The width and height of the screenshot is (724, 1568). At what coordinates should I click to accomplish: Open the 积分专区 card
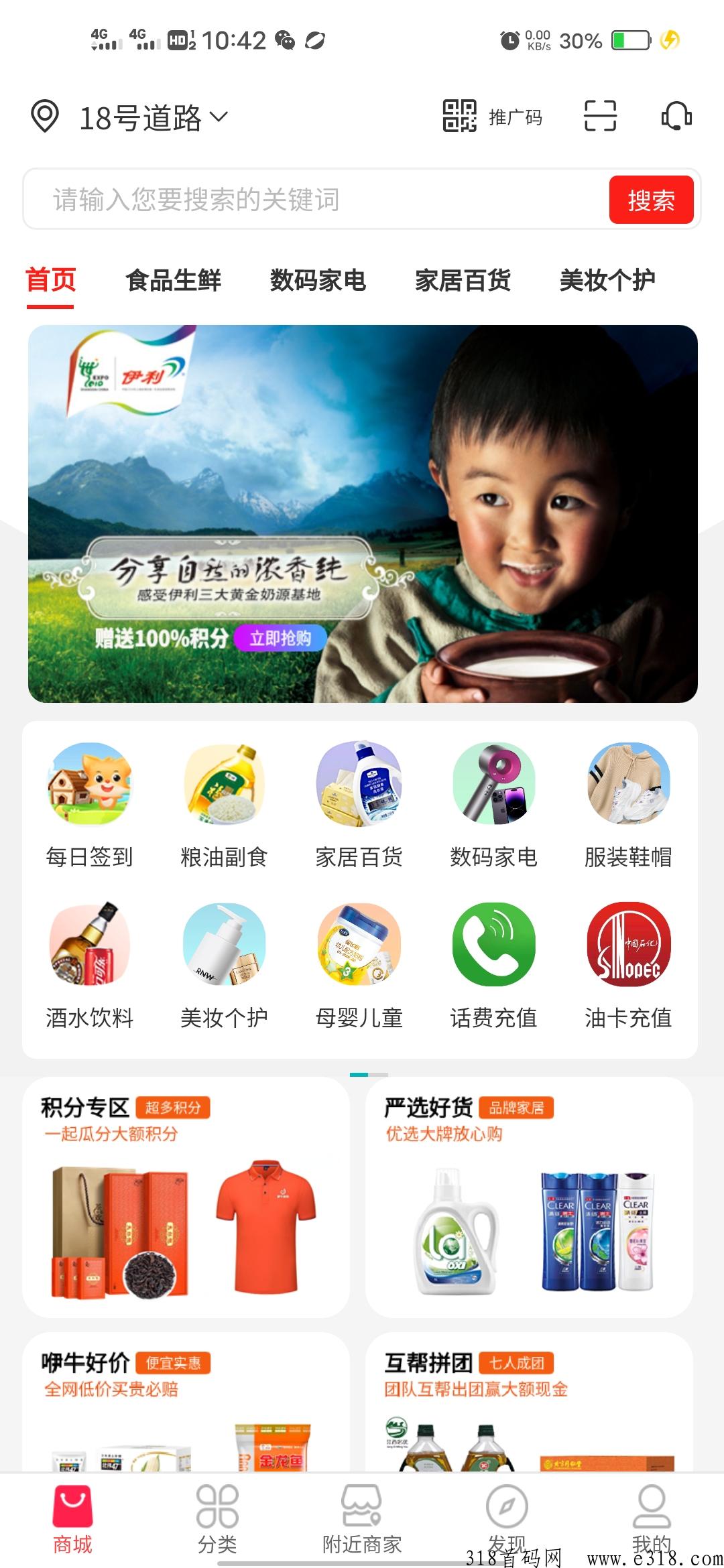pyautogui.click(x=186, y=1197)
